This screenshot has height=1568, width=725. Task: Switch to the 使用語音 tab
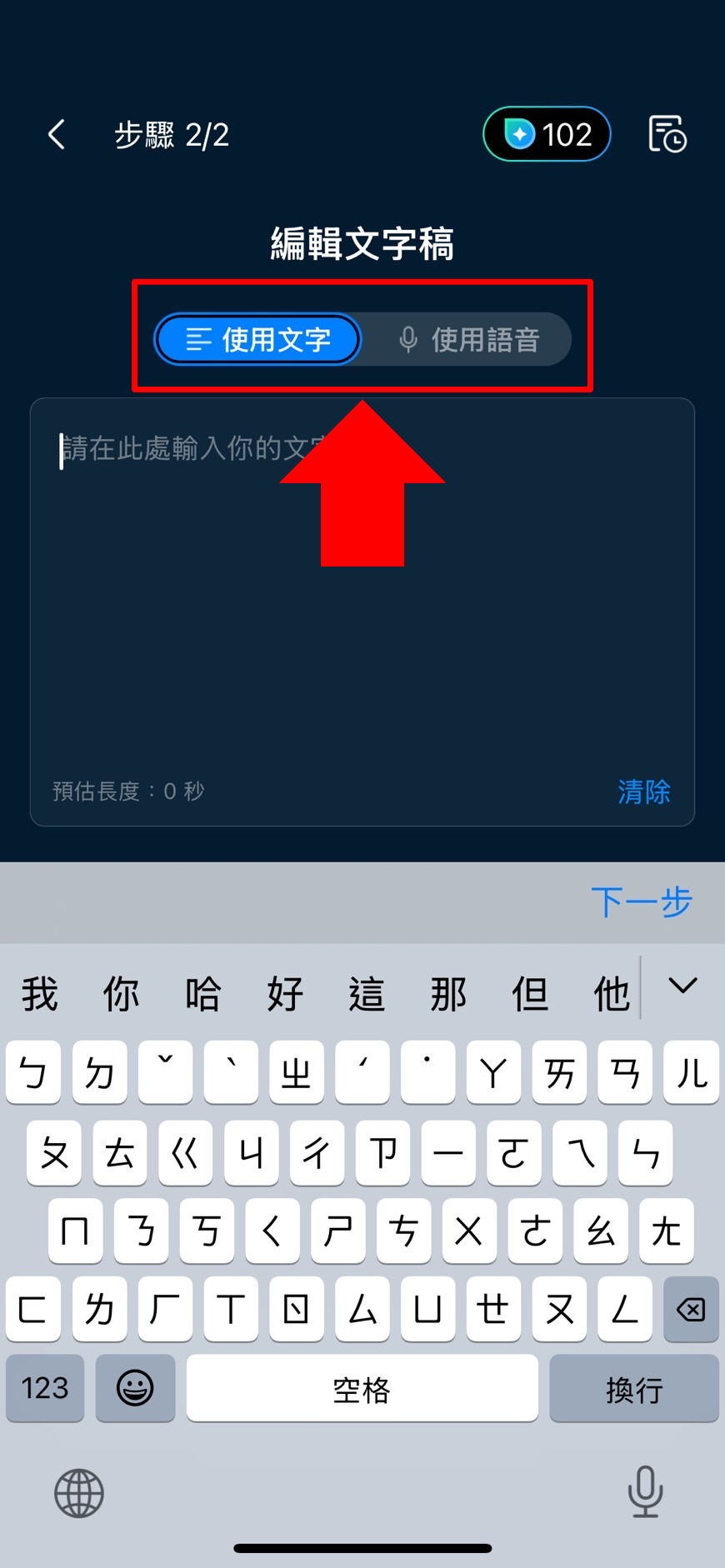point(469,340)
